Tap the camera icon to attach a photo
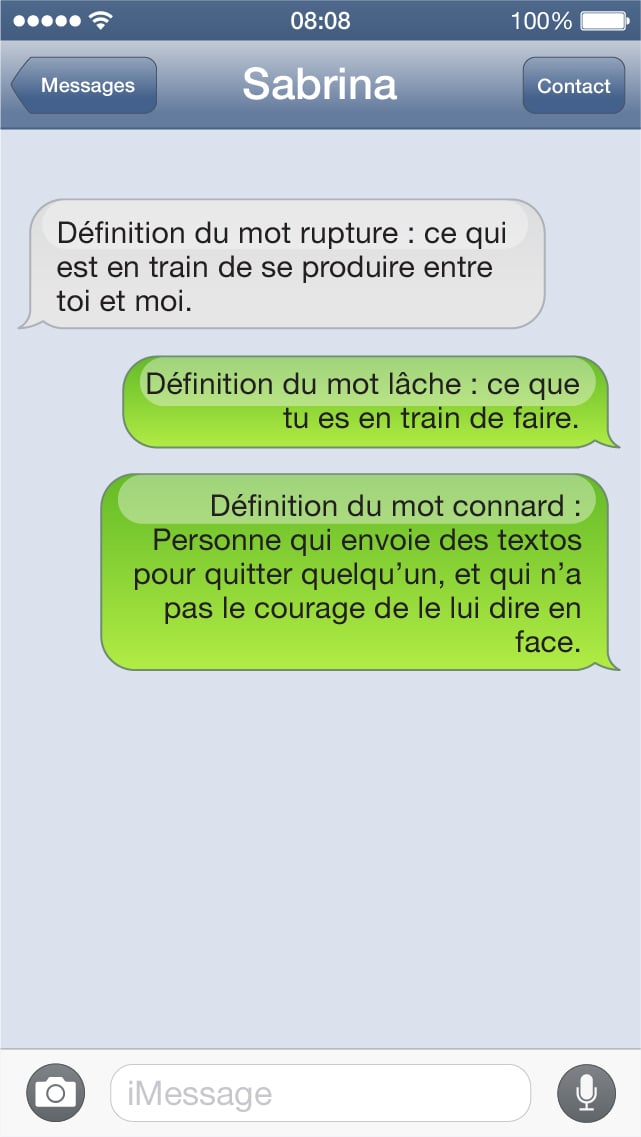This screenshot has height=1137, width=641. point(55,1093)
